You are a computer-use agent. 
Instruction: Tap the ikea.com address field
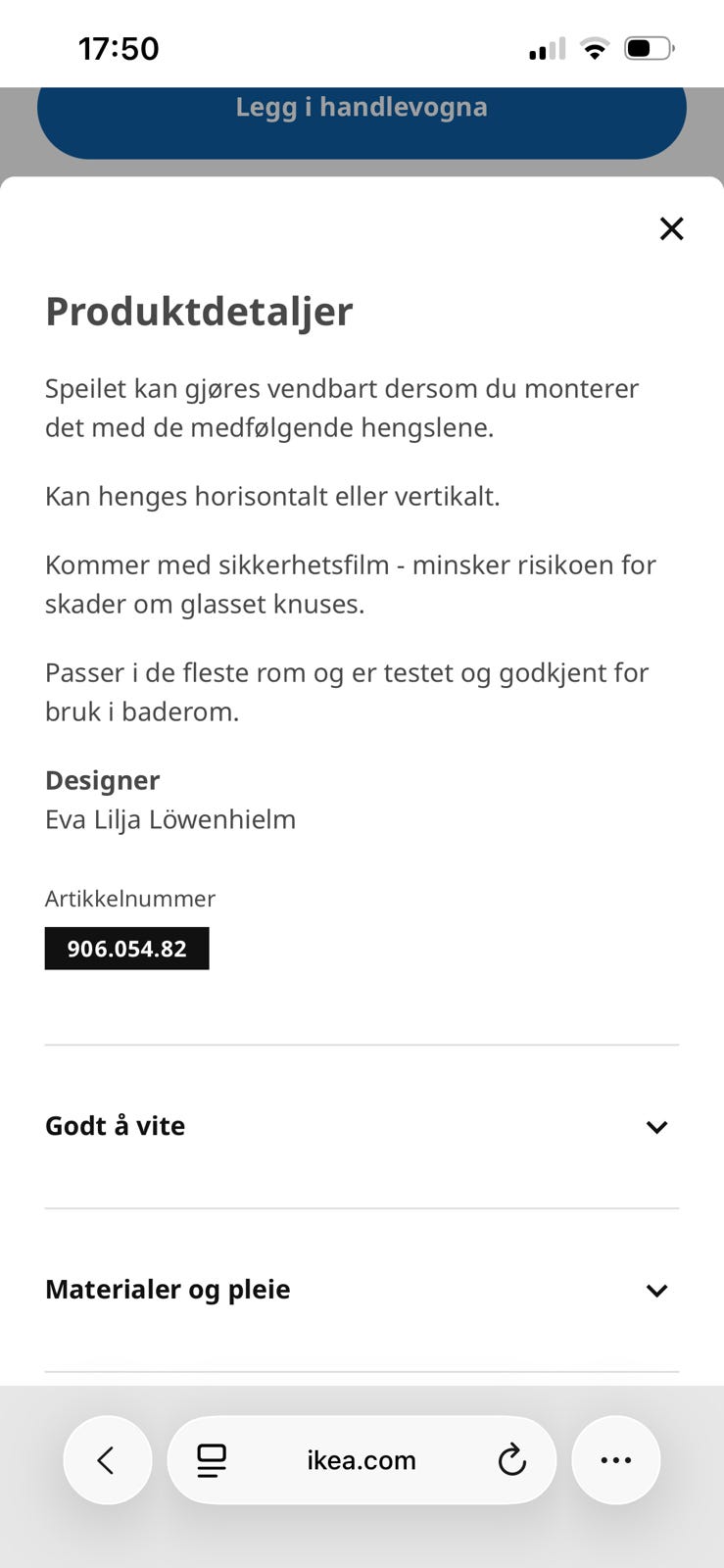[361, 1459]
